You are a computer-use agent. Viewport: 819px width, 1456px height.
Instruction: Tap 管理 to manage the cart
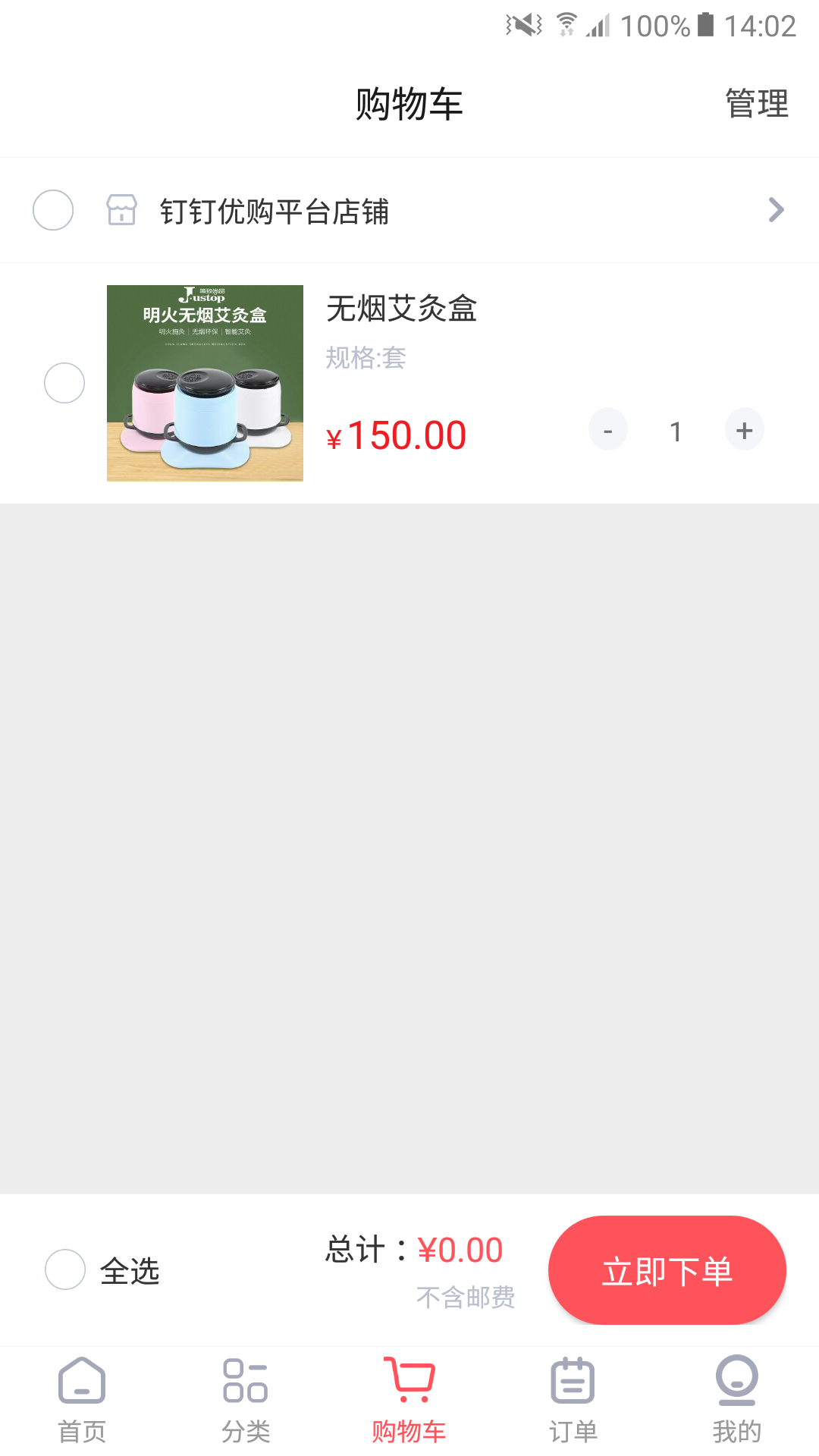tap(756, 104)
